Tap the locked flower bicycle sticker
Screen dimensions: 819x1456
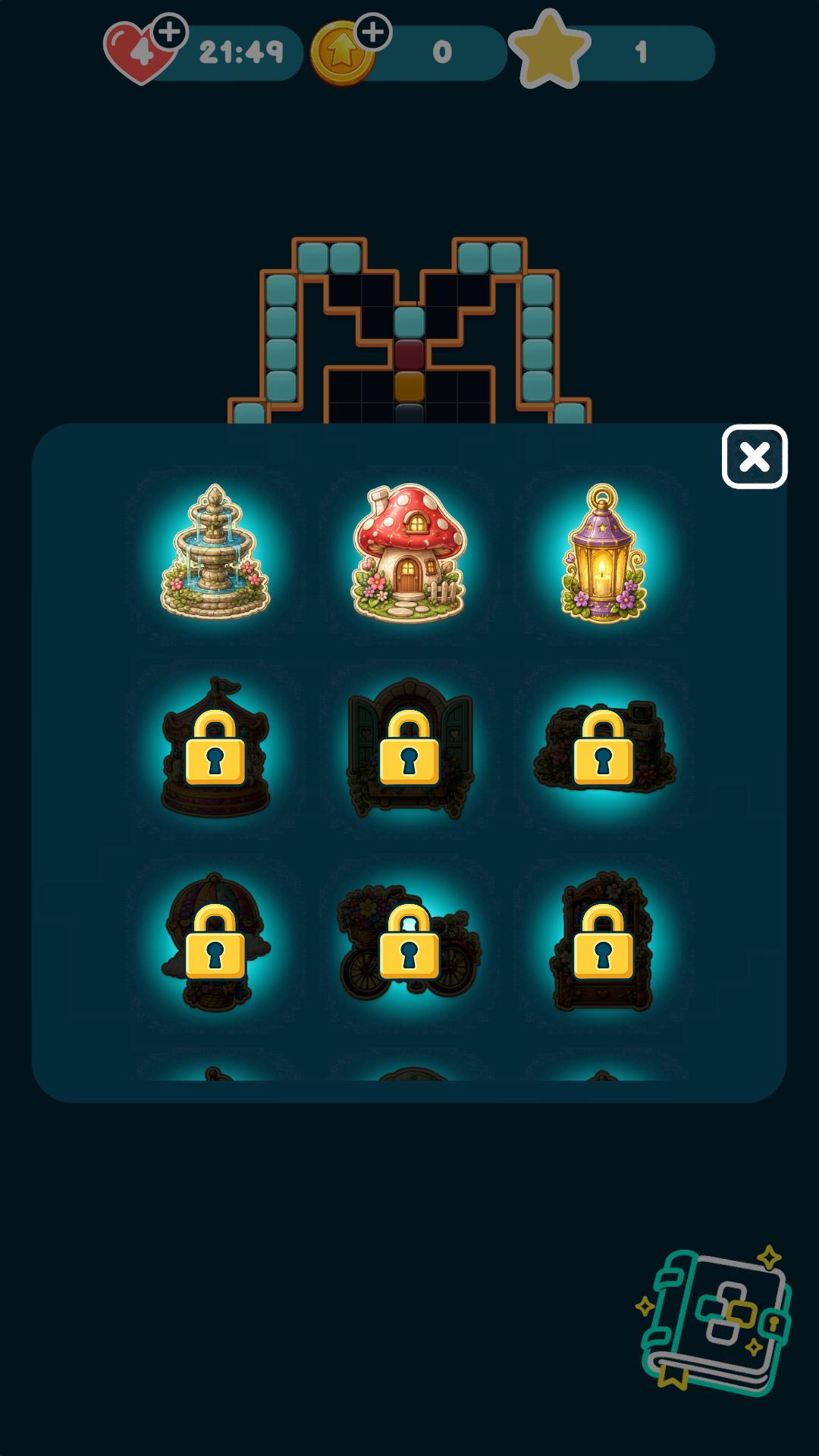409,941
